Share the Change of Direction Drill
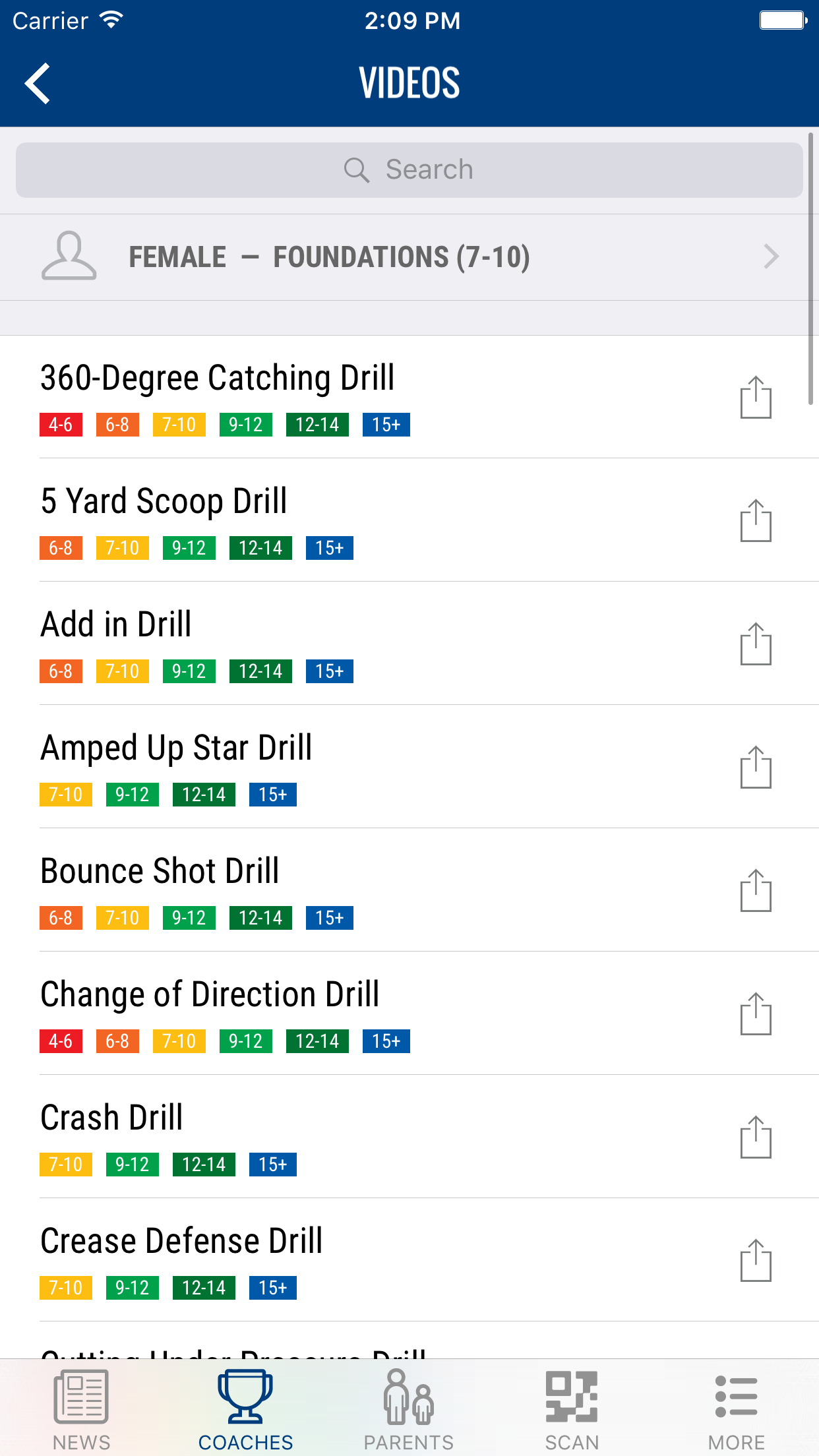 (x=756, y=1014)
